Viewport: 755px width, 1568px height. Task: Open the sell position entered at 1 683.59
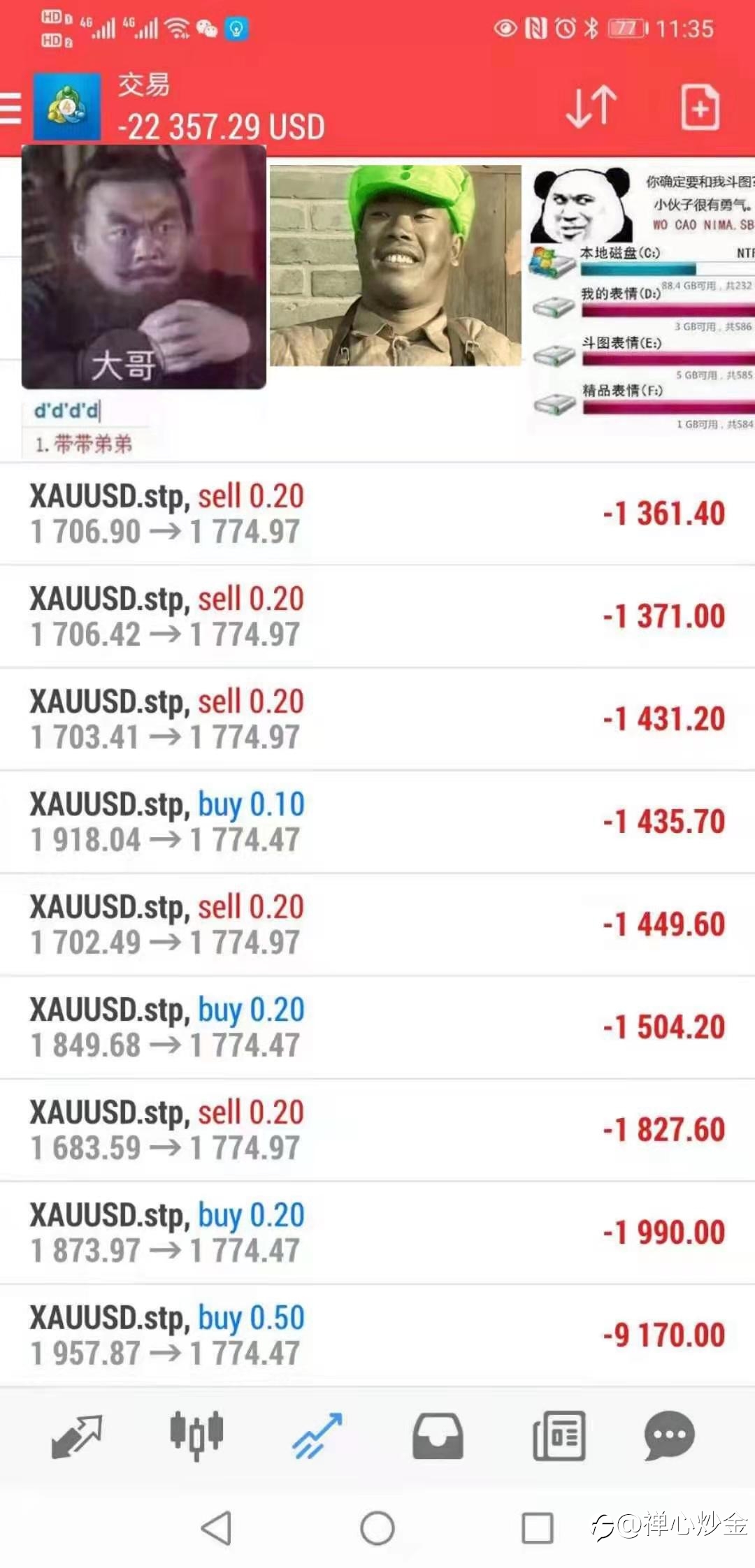(377, 1130)
